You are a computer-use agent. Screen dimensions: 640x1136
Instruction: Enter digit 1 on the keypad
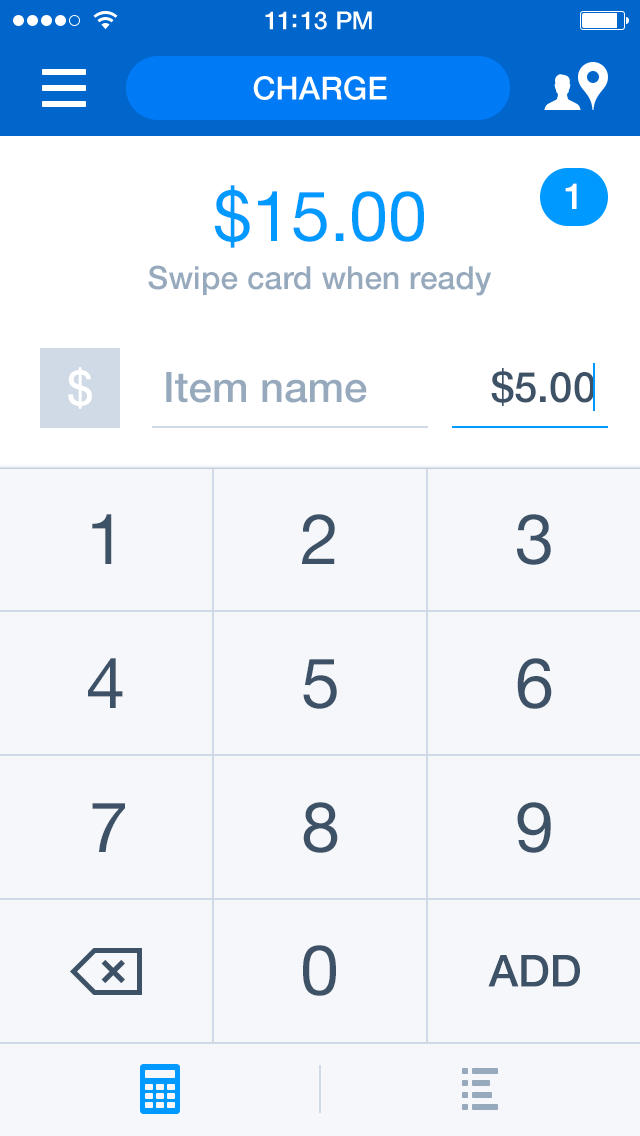(x=106, y=540)
